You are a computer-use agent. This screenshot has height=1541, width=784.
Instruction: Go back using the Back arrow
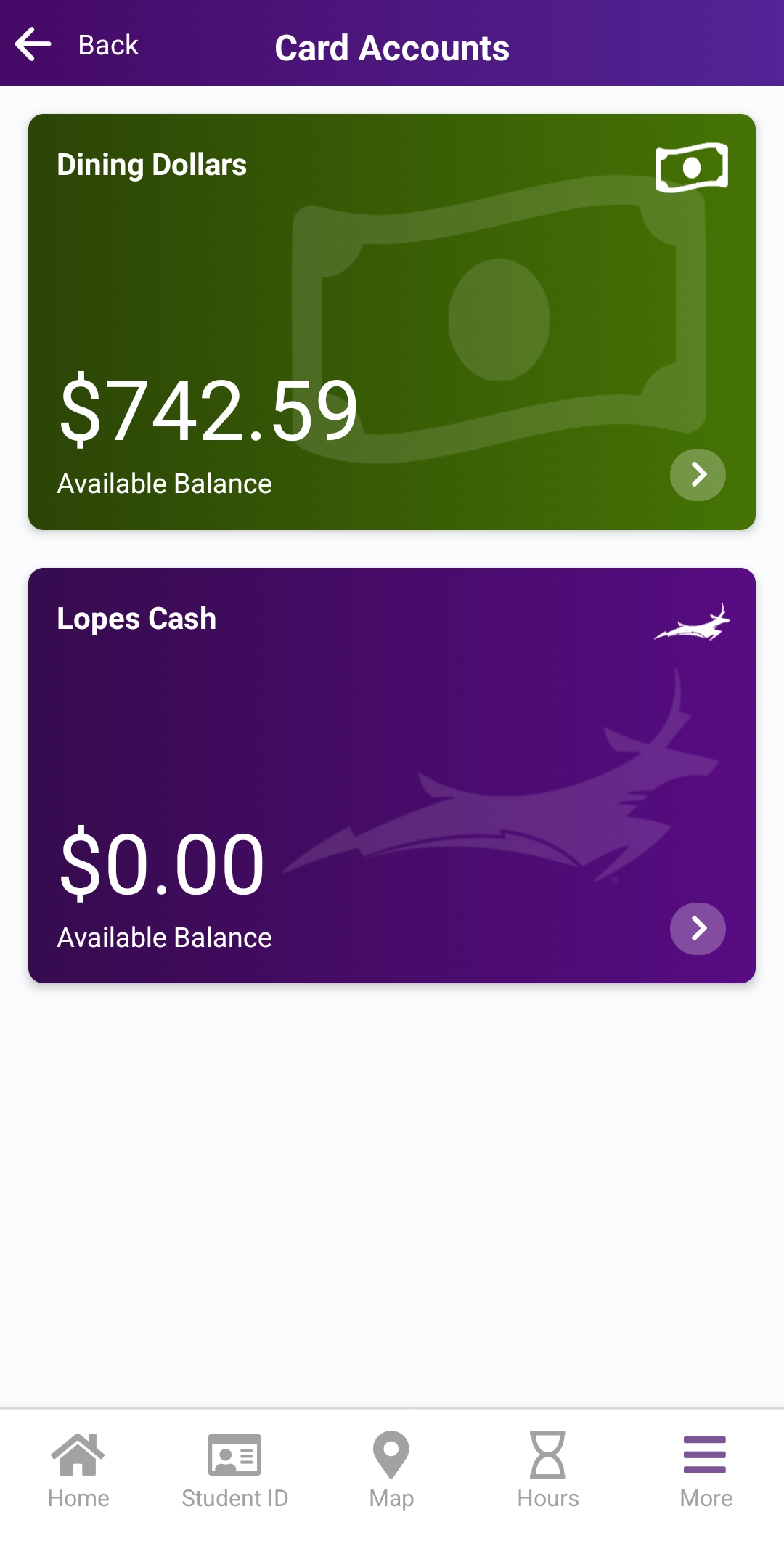[x=33, y=44]
